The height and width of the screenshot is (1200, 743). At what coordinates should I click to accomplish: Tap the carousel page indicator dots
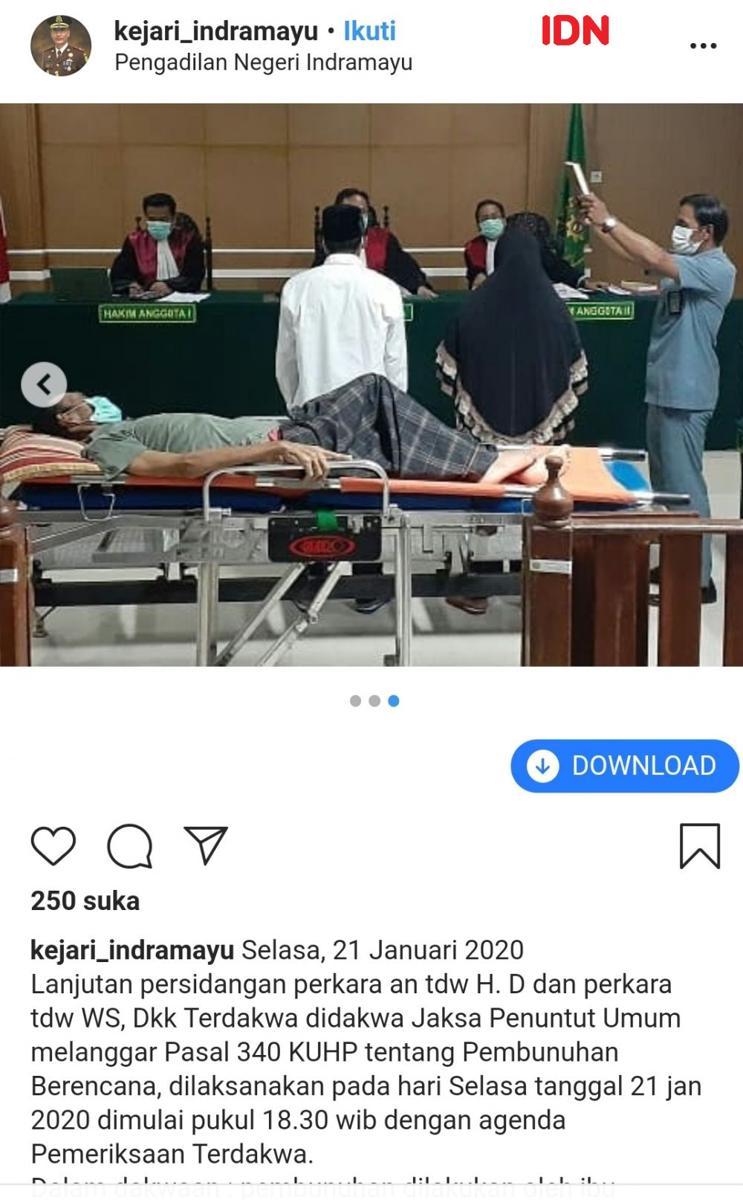(374, 701)
